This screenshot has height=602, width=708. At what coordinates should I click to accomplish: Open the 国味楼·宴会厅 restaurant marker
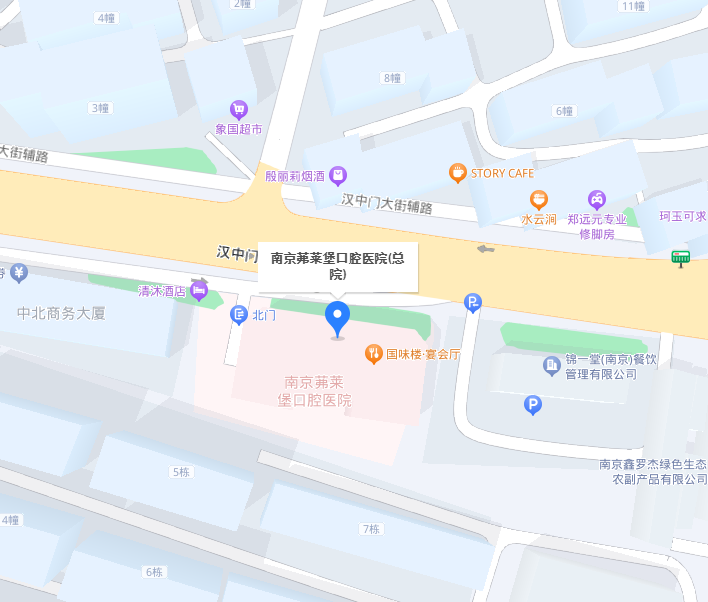tap(373, 353)
